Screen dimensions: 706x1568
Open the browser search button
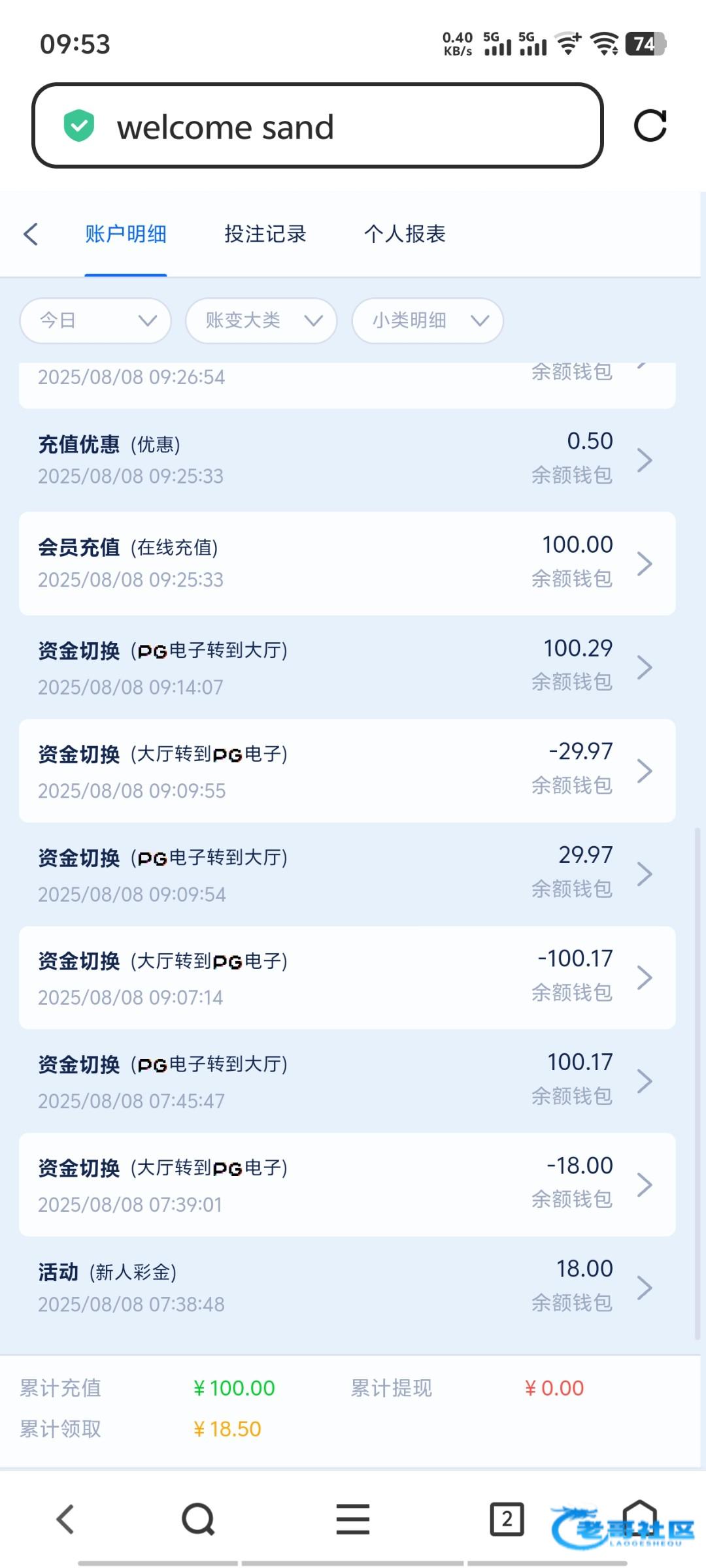click(198, 1519)
